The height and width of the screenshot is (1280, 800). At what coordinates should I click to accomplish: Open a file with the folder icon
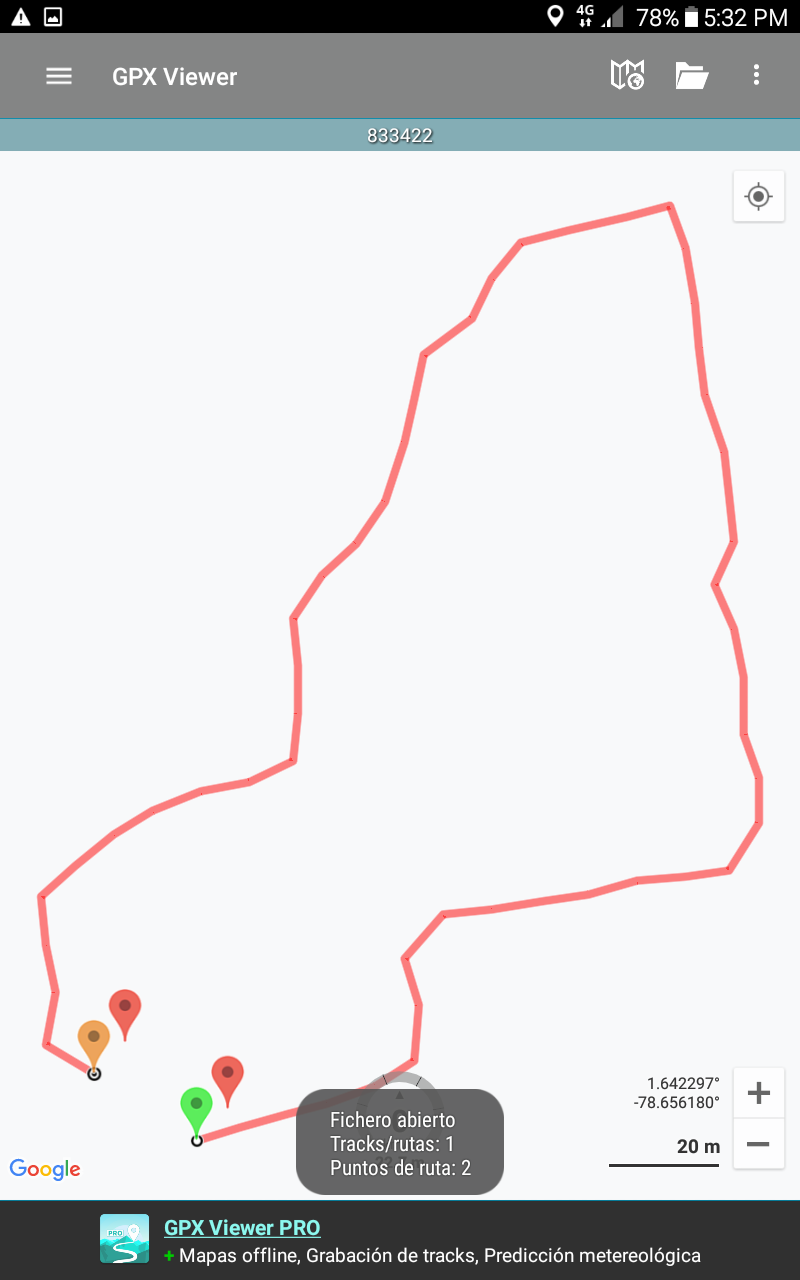pyautogui.click(x=691, y=76)
